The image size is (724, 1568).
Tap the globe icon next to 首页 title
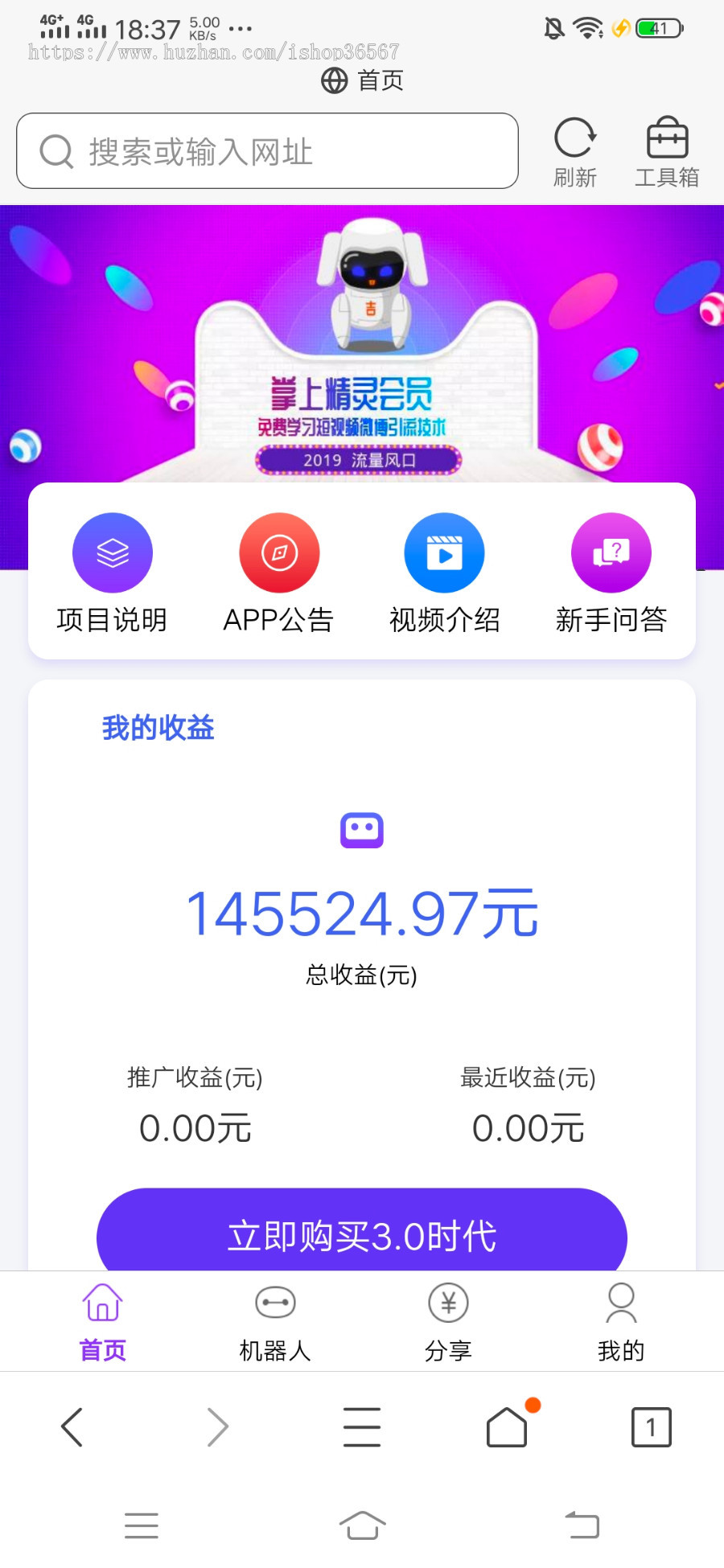(334, 80)
